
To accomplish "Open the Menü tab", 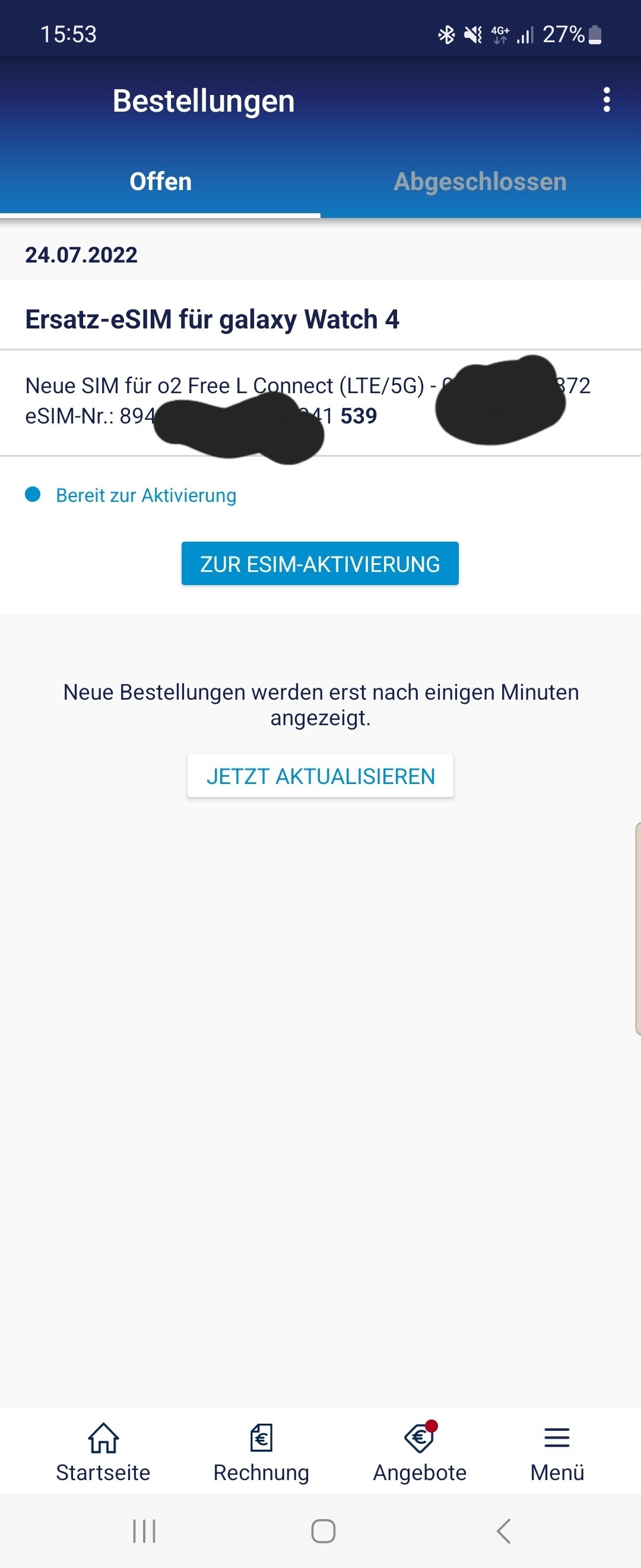I will tap(557, 1452).
